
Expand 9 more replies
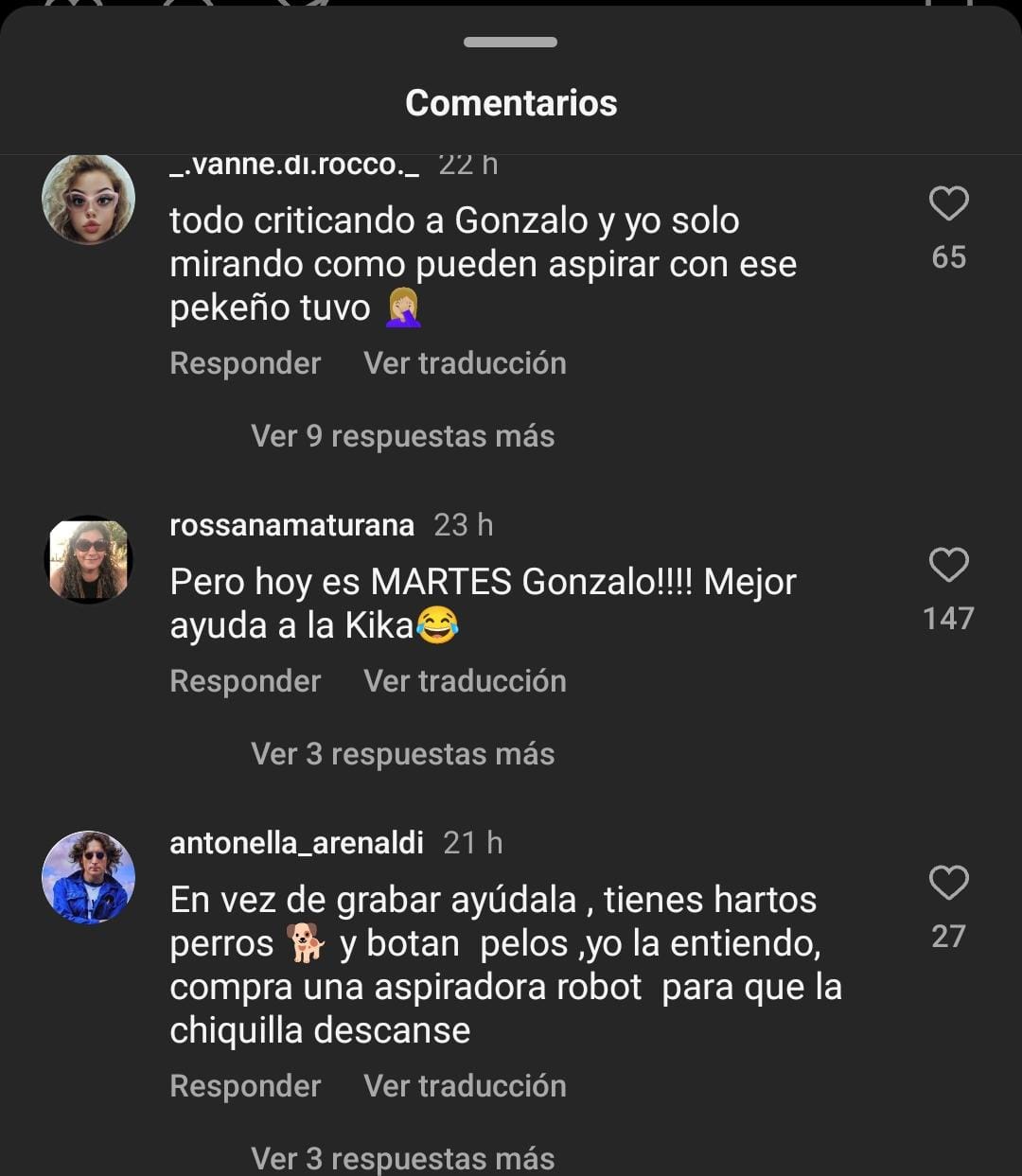click(x=402, y=436)
